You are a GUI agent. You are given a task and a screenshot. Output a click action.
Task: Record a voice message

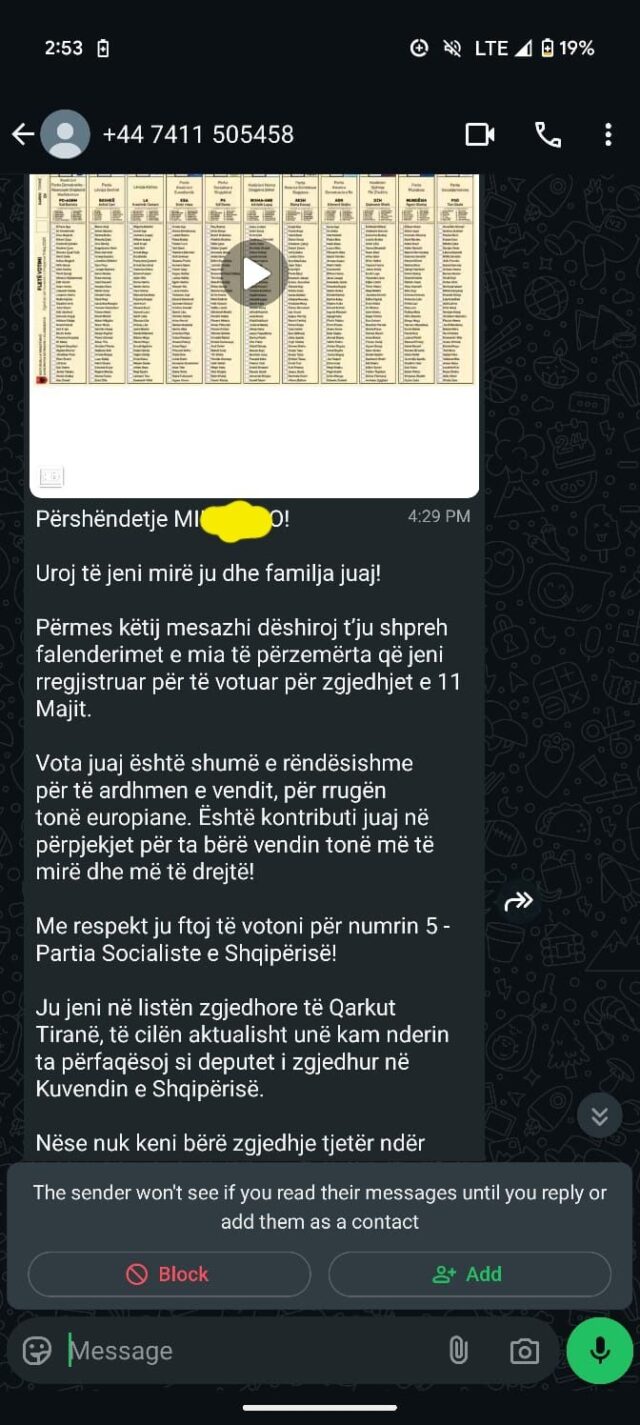pos(600,1351)
